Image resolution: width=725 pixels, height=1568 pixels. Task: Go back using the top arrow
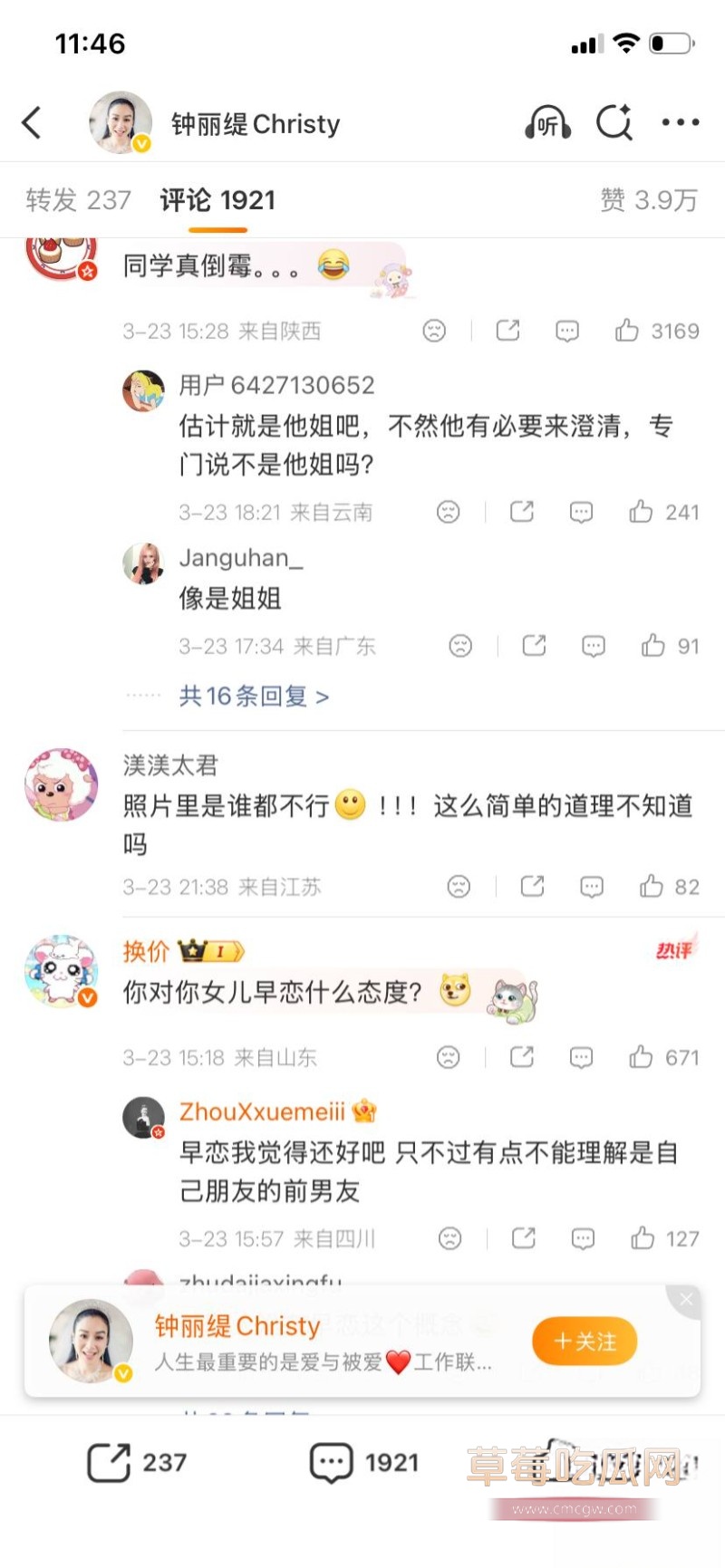tap(33, 122)
